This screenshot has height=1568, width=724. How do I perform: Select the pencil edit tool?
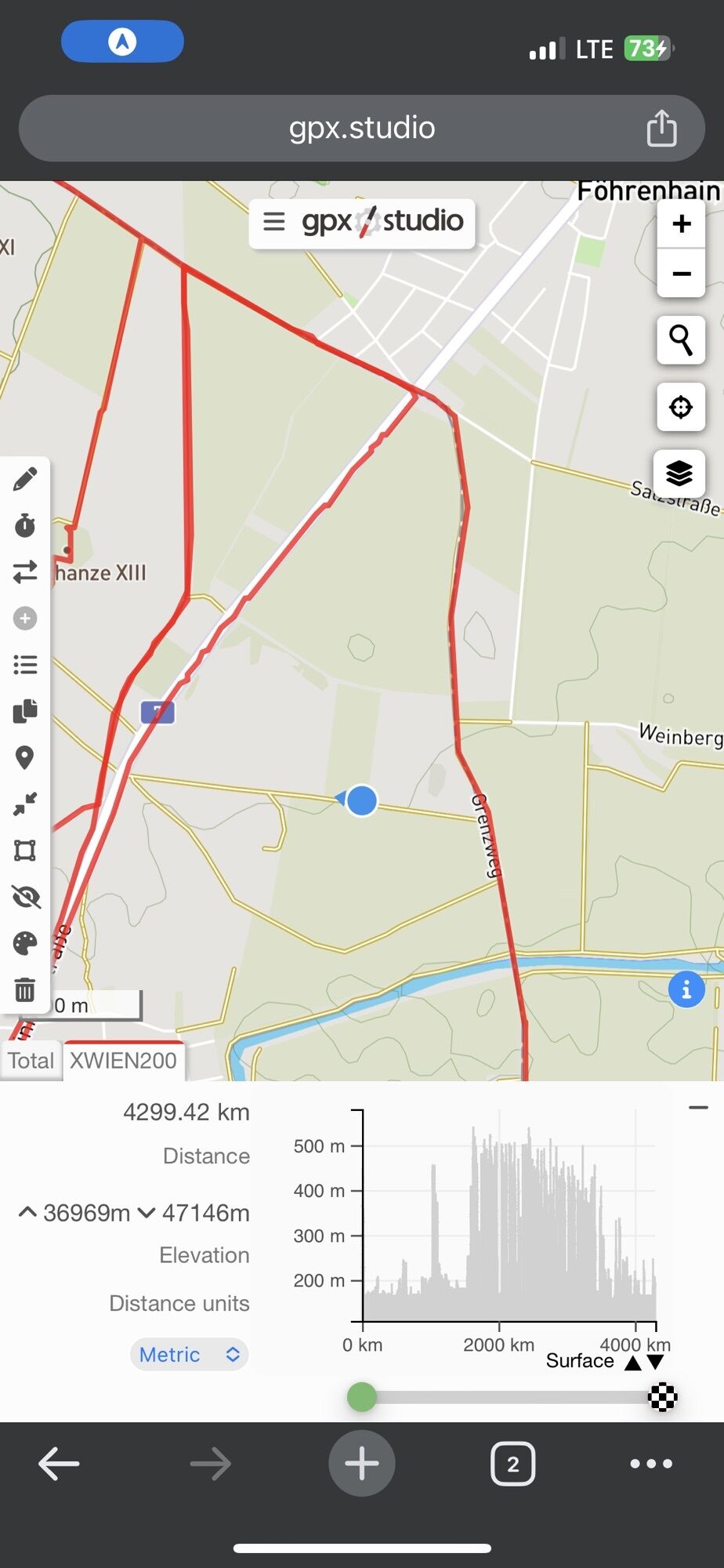click(x=25, y=479)
